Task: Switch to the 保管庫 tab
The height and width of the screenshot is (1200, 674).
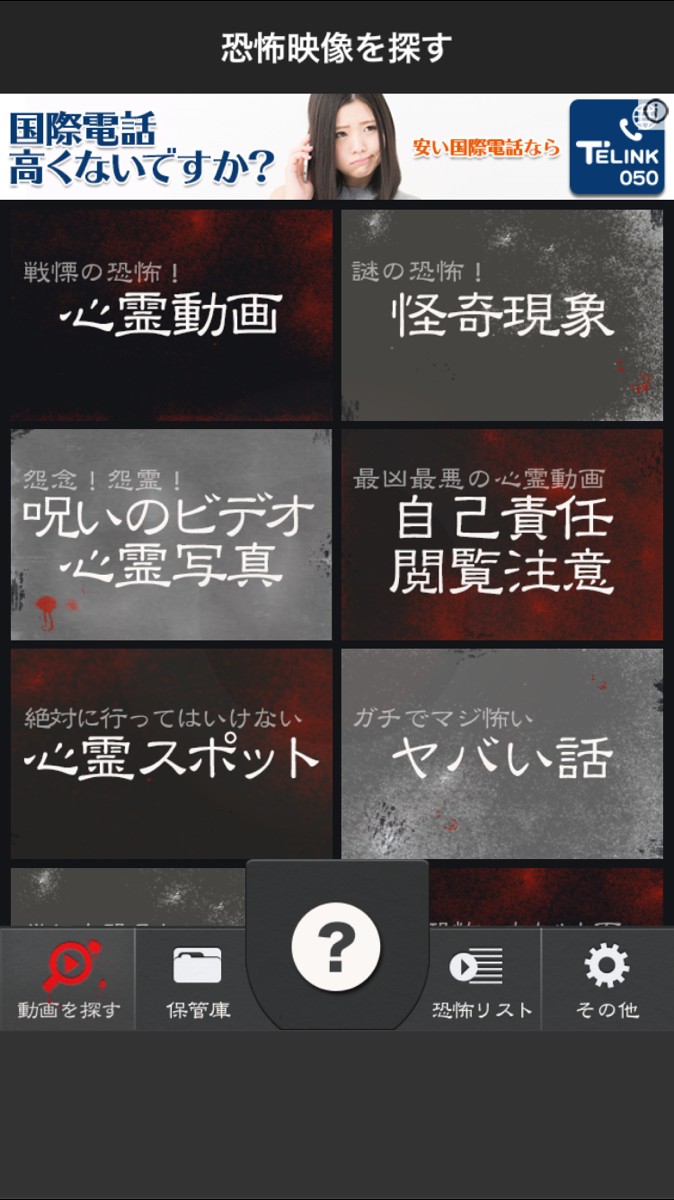Action: point(198,980)
